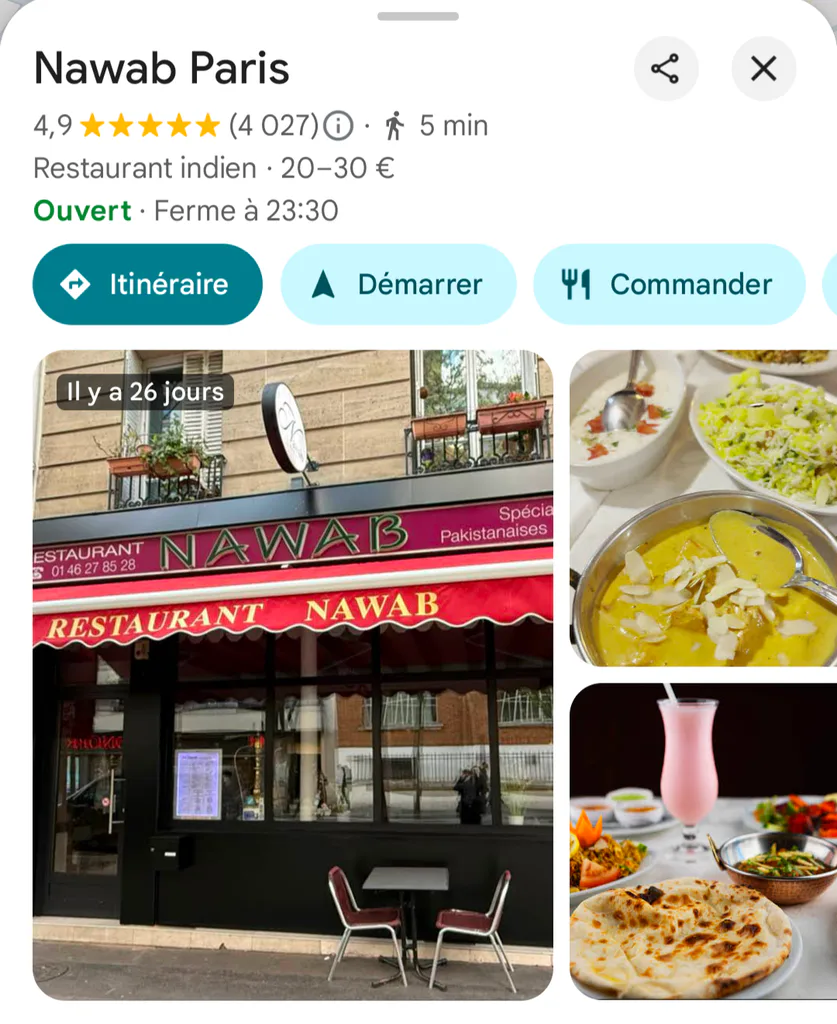Open the storefront photo from 26 days ago
This screenshot has width=837, height=1024.
tap(293, 675)
